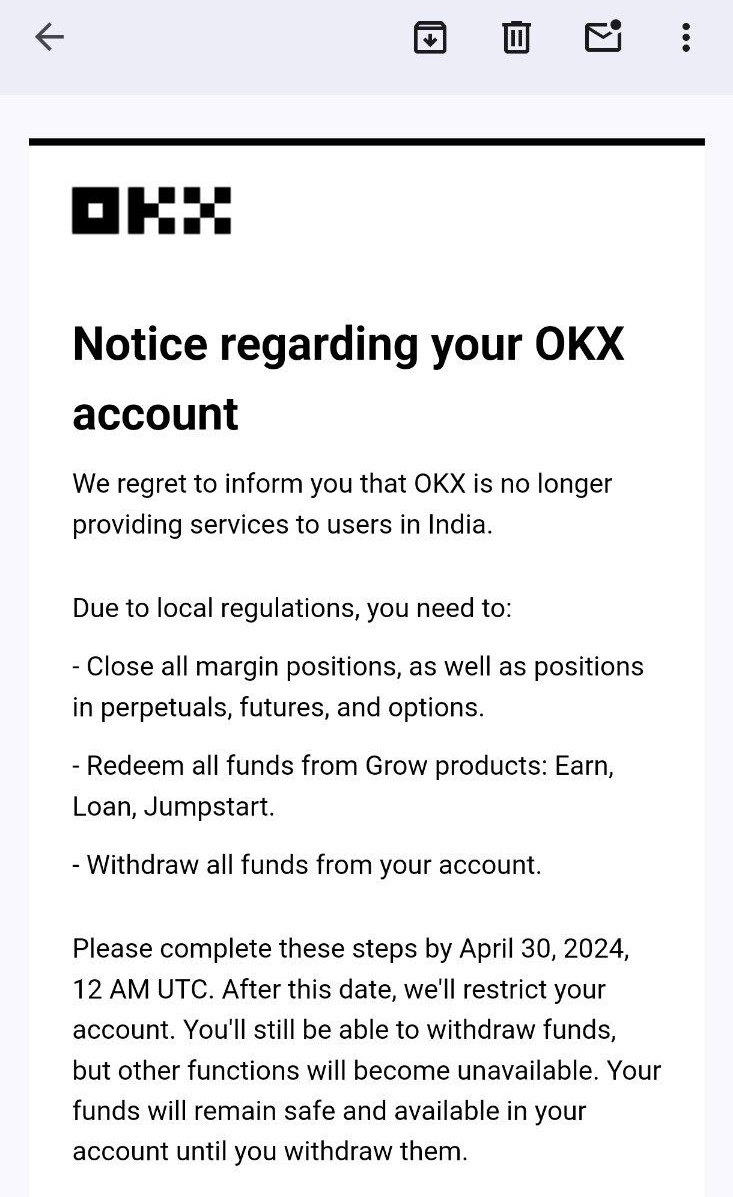This screenshot has height=1197, width=733.
Task: Tap the paragraph about local regulations
Action: [x=290, y=608]
